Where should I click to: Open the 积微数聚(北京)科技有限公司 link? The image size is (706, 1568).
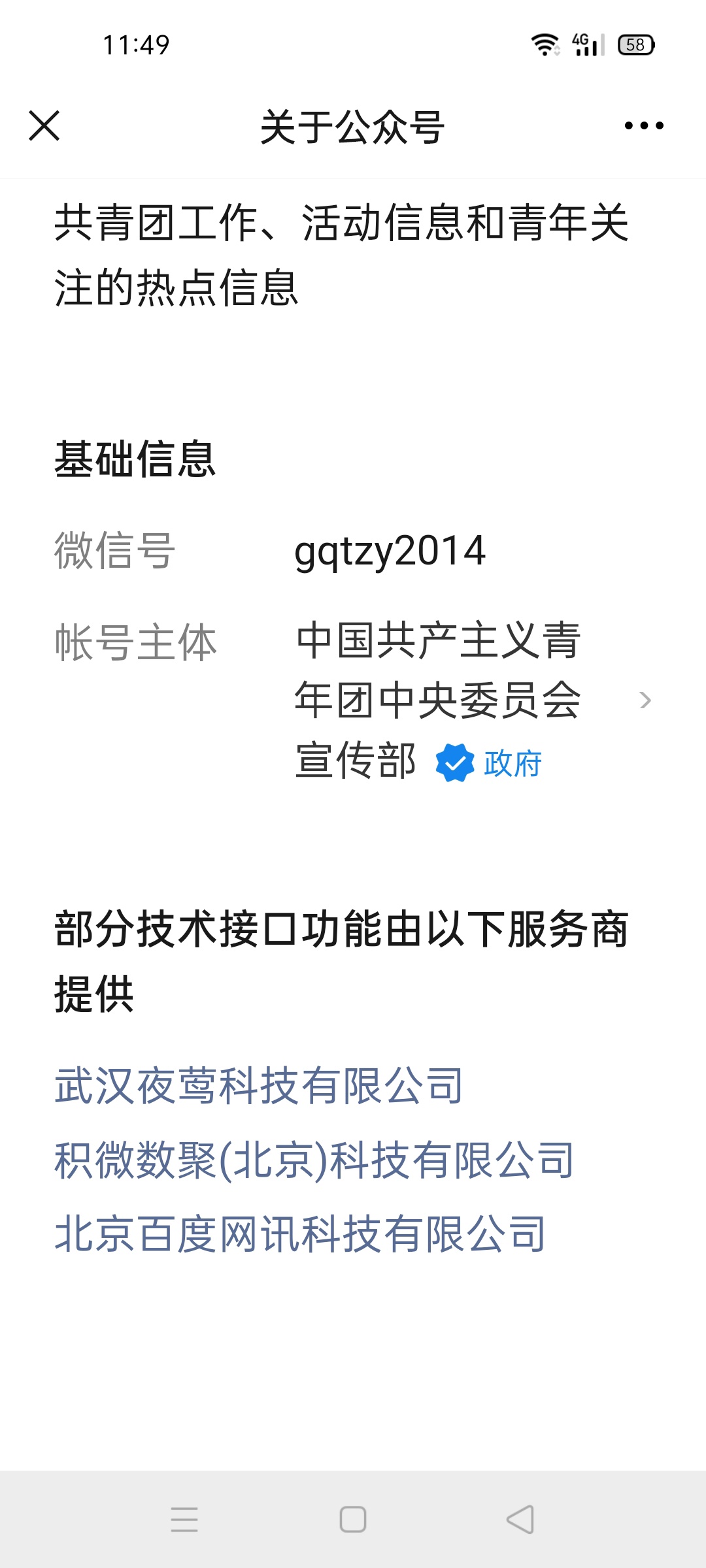[x=314, y=1160]
